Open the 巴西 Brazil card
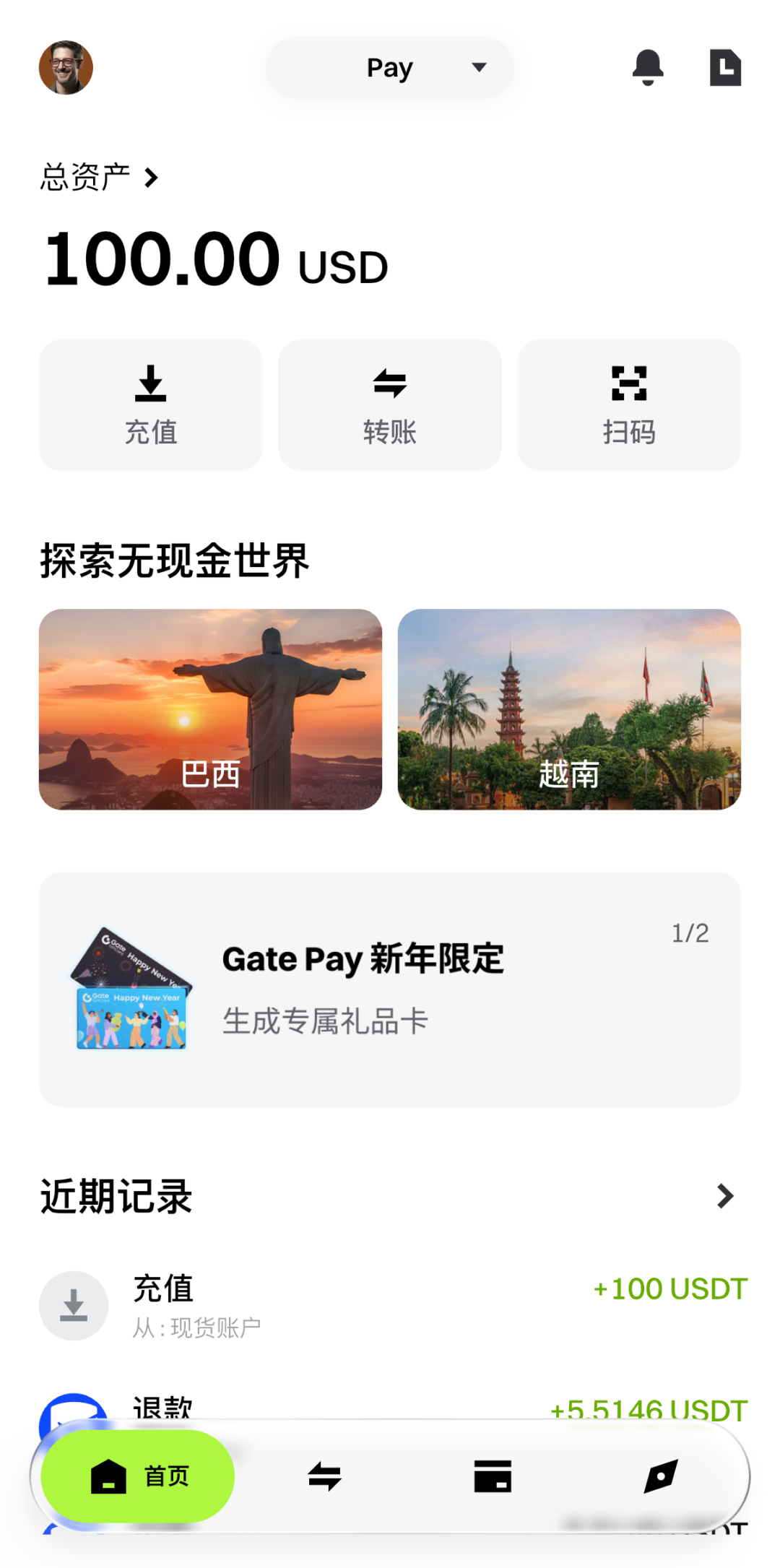This screenshot has height=1568, width=780. tap(210, 709)
